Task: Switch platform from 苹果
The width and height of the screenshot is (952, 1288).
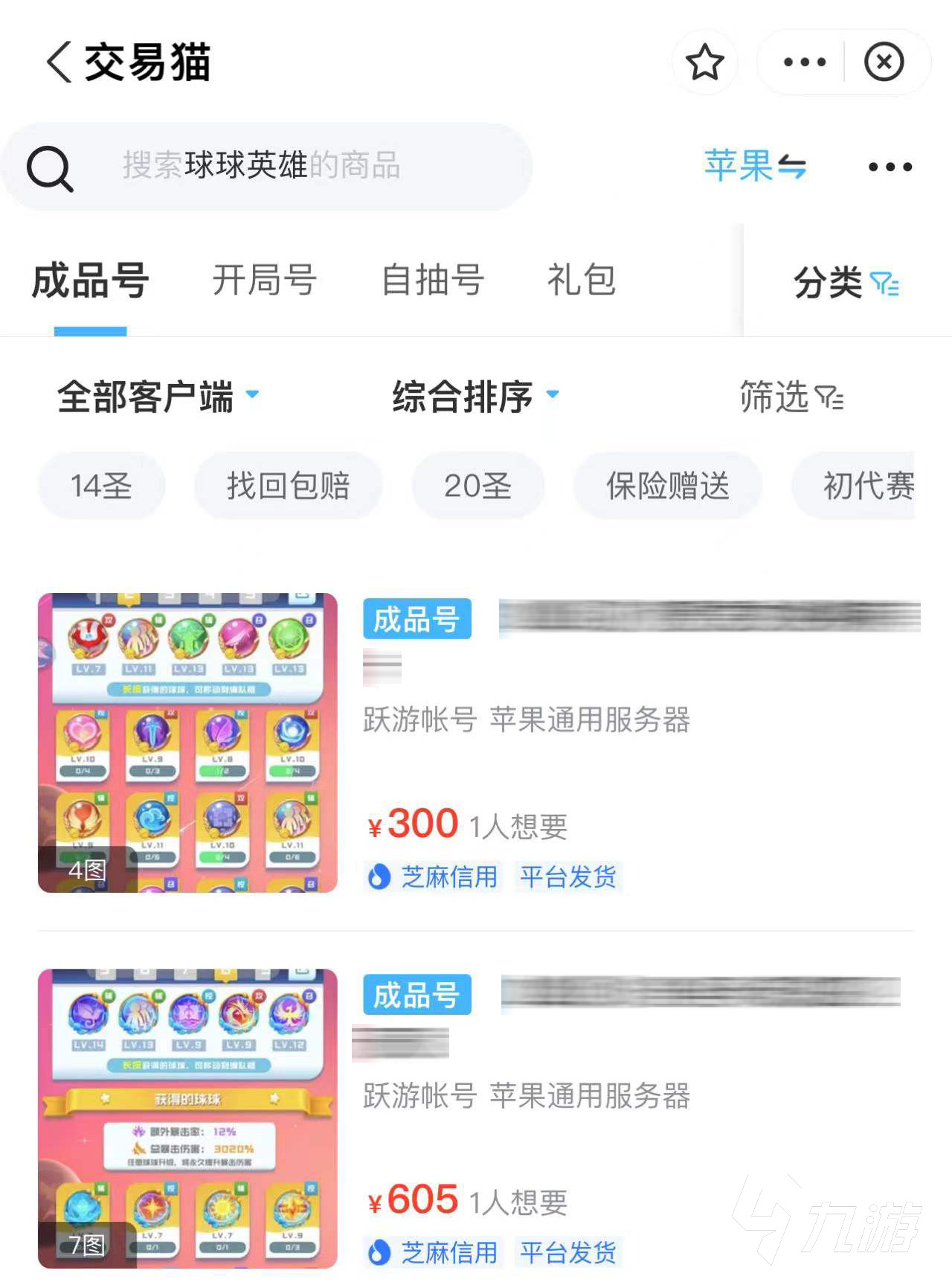Action: (755, 166)
